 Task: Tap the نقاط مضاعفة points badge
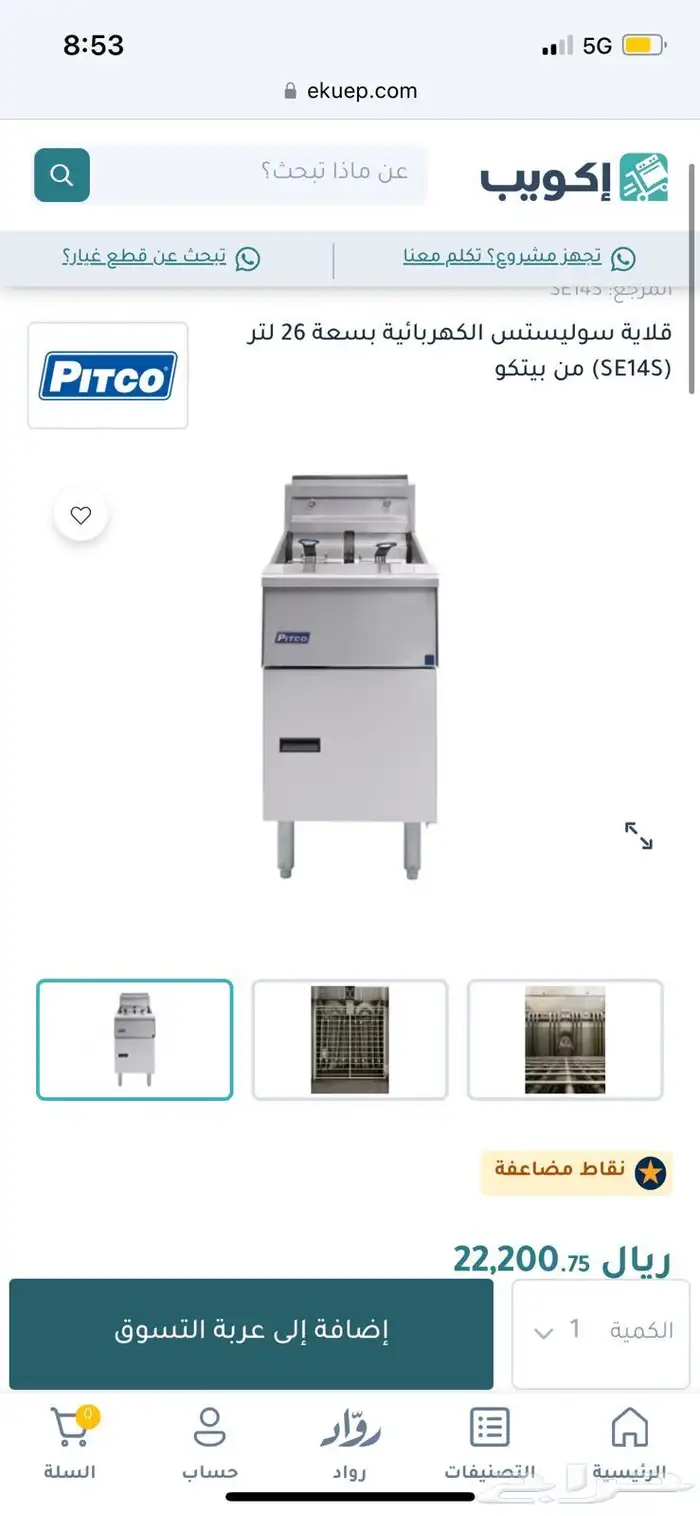pos(575,1171)
